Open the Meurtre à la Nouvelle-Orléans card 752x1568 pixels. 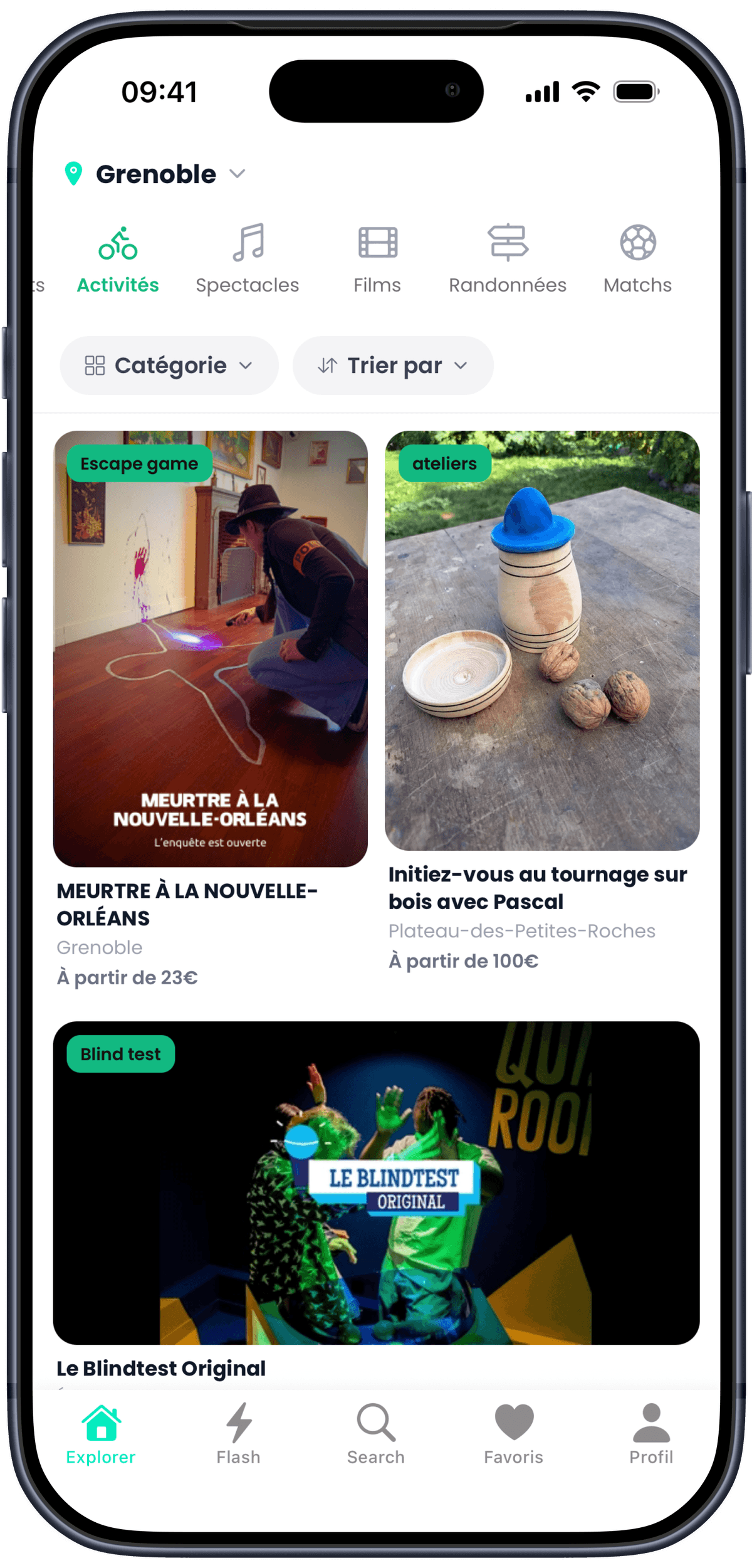coord(211,649)
